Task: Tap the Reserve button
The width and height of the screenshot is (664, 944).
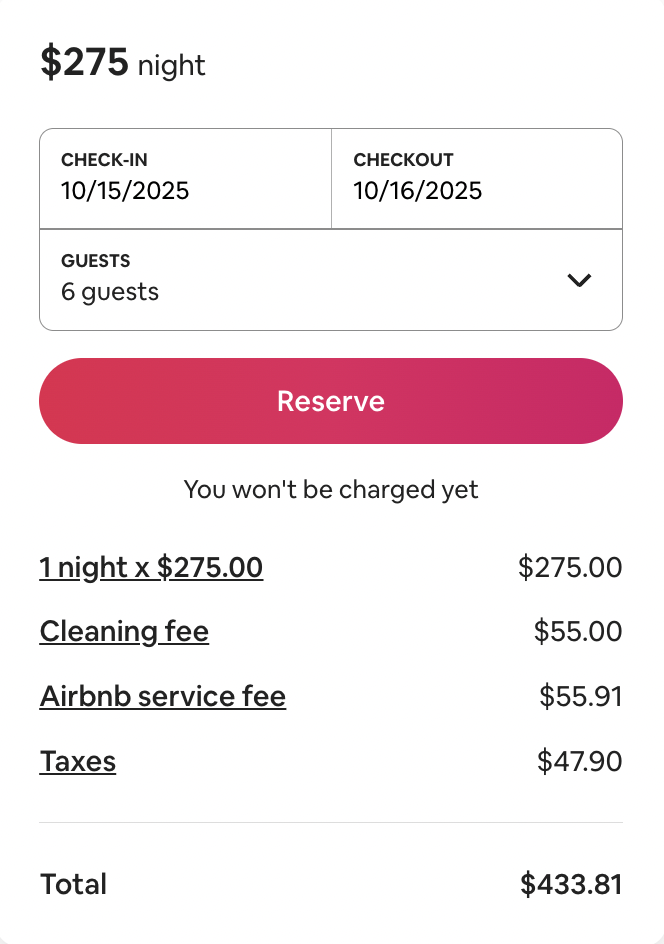Action: (330, 401)
